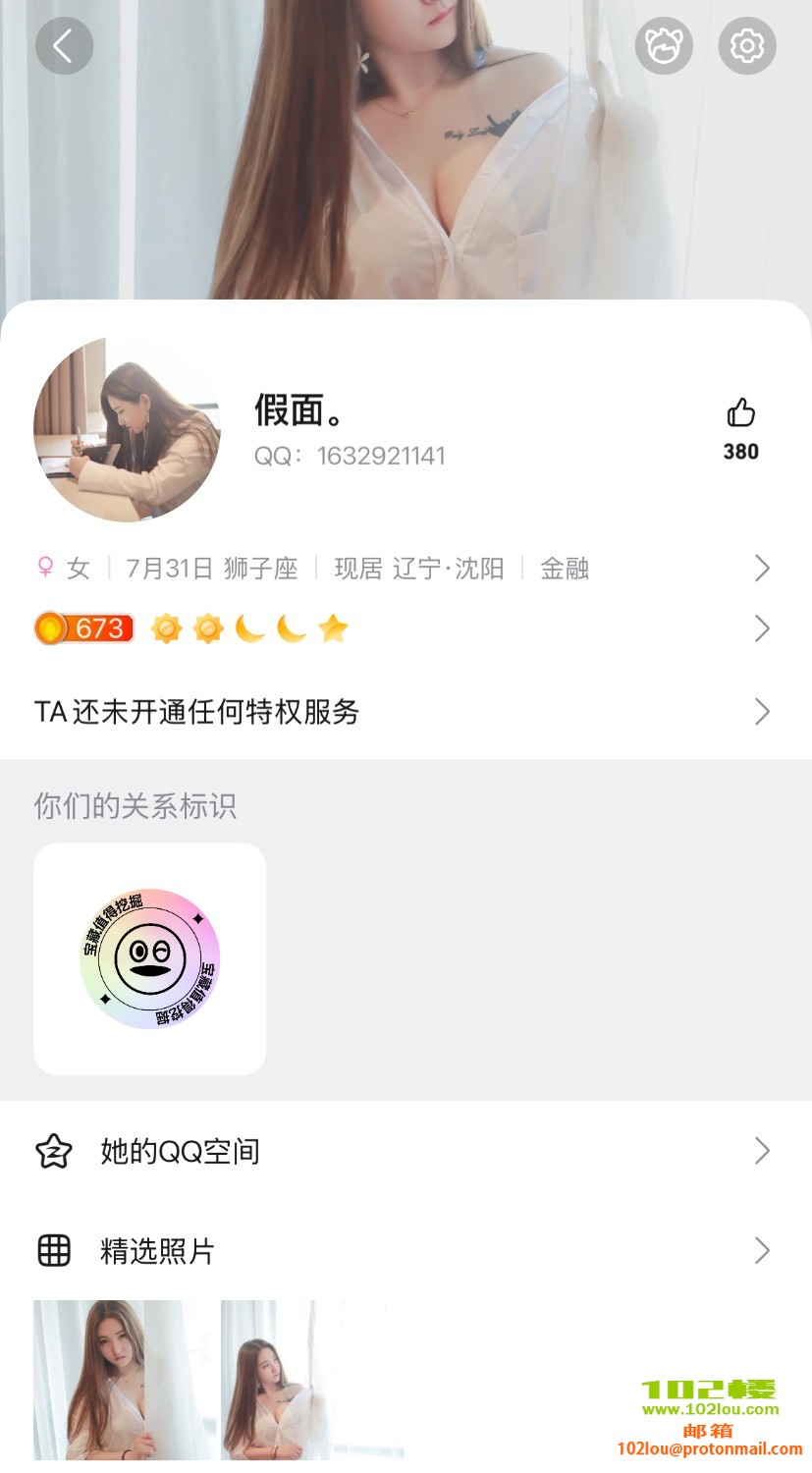This screenshot has width=812, height=1473.
Task: Open the 精选照片 section
Action: click(x=403, y=1250)
